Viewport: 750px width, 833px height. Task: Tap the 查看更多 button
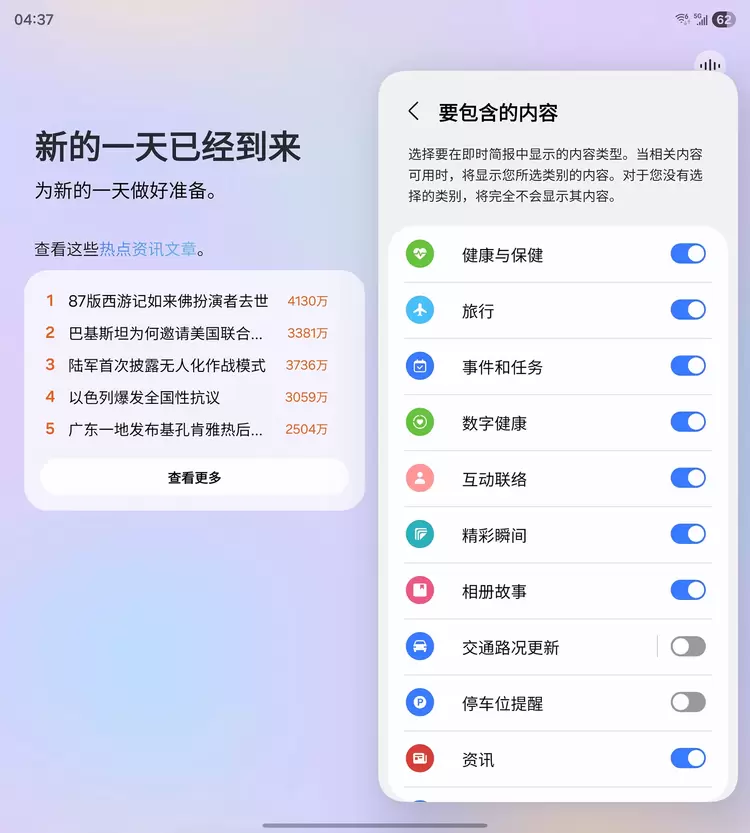coord(194,477)
